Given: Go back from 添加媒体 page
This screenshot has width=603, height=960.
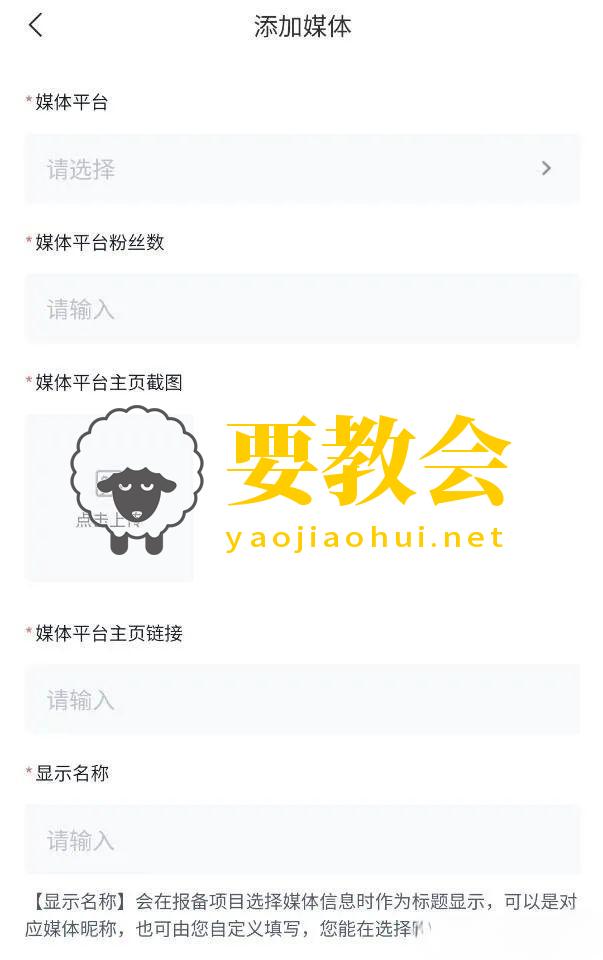Looking at the screenshot, I should (36, 26).
